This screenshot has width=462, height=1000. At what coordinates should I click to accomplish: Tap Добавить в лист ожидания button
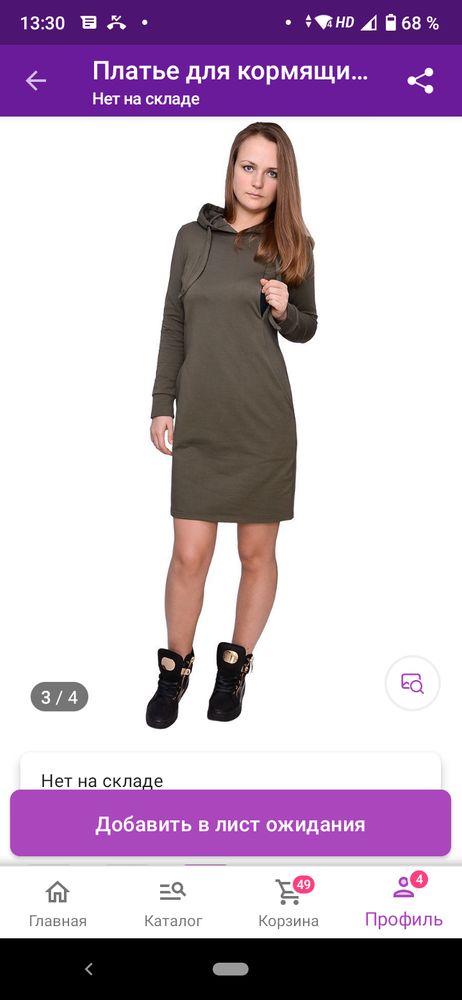click(x=230, y=823)
